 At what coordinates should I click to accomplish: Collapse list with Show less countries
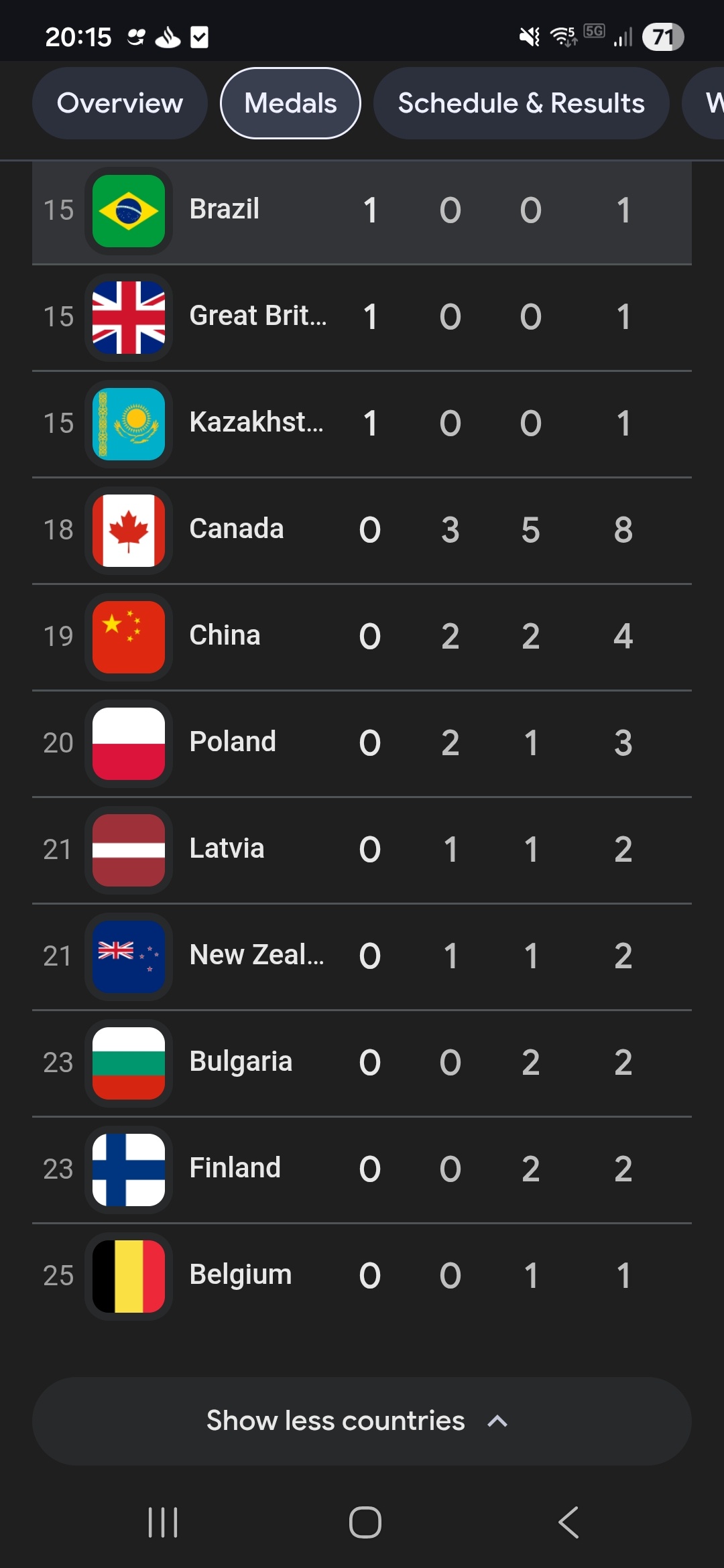362,1421
